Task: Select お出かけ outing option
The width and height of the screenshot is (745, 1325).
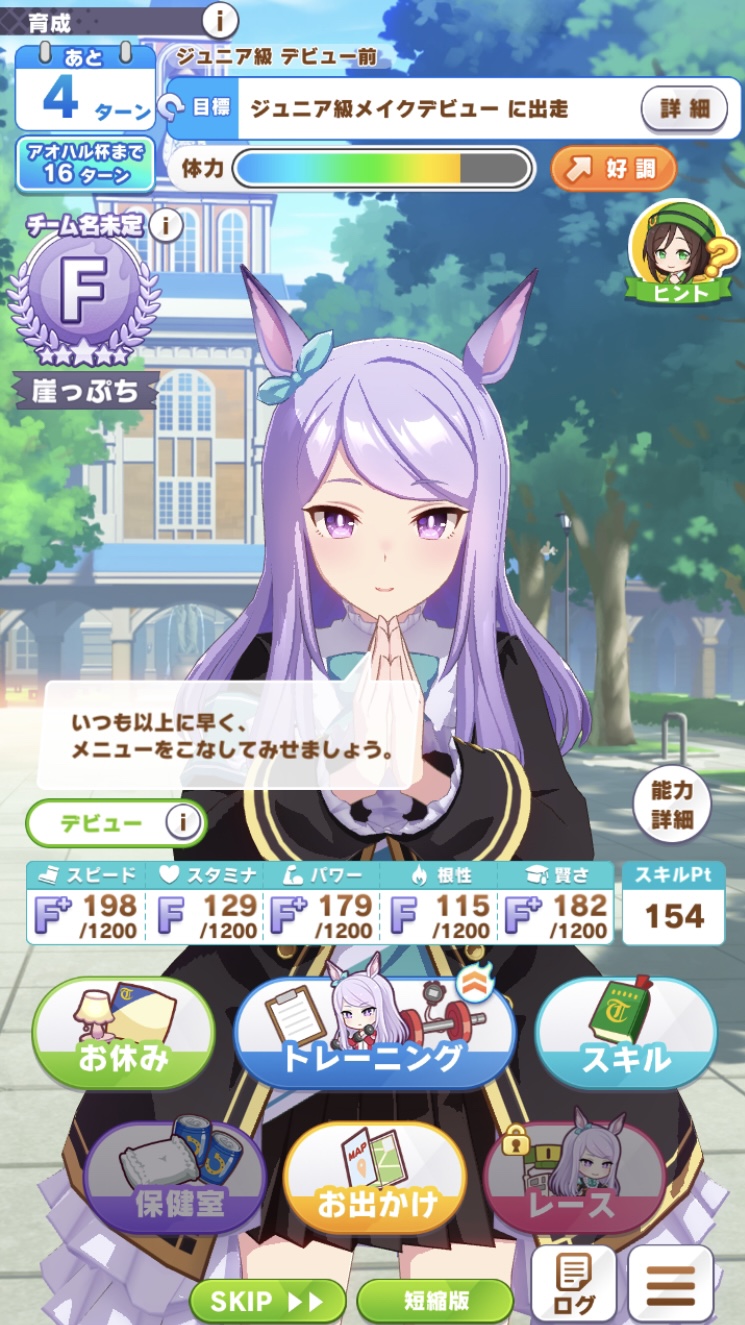Action: click(374, 1177)
